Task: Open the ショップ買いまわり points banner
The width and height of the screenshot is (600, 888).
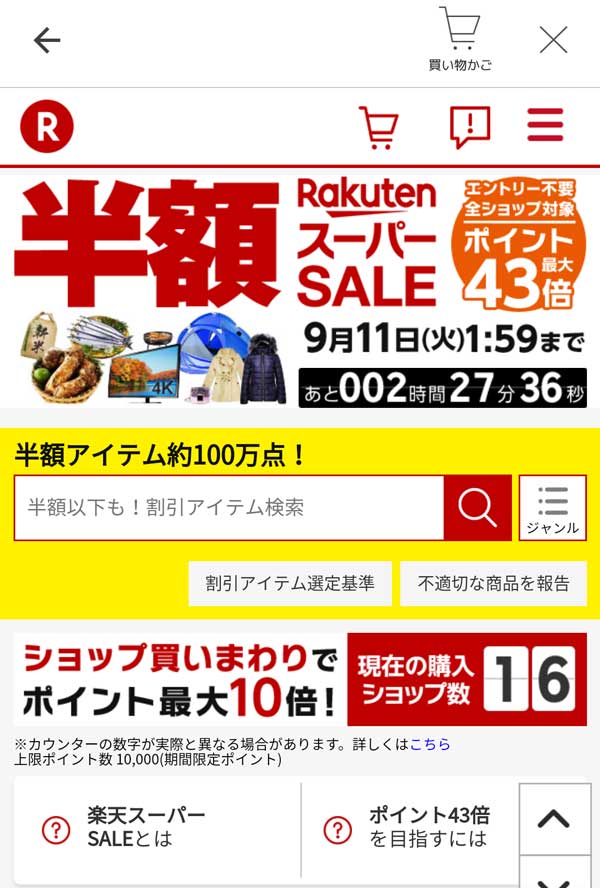Action: [300, 679]
